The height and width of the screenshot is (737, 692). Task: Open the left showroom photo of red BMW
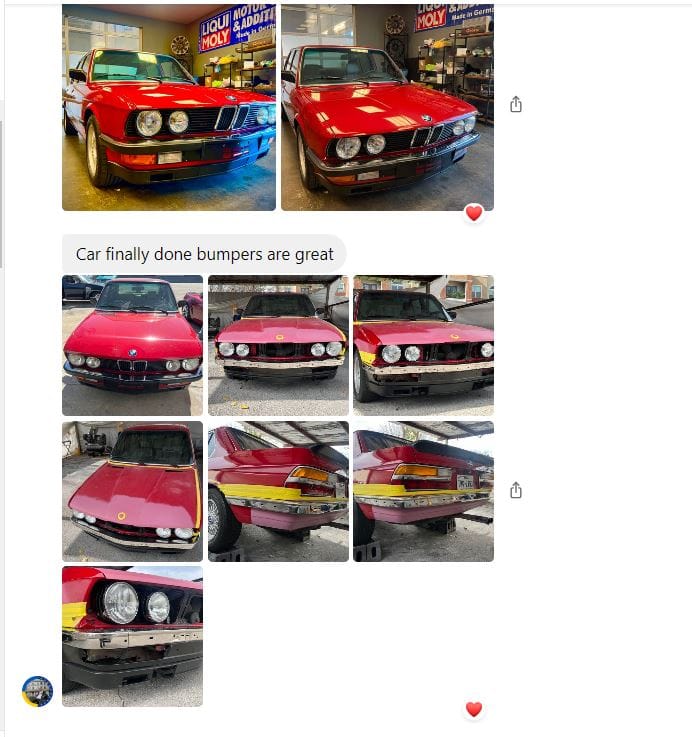168,107
